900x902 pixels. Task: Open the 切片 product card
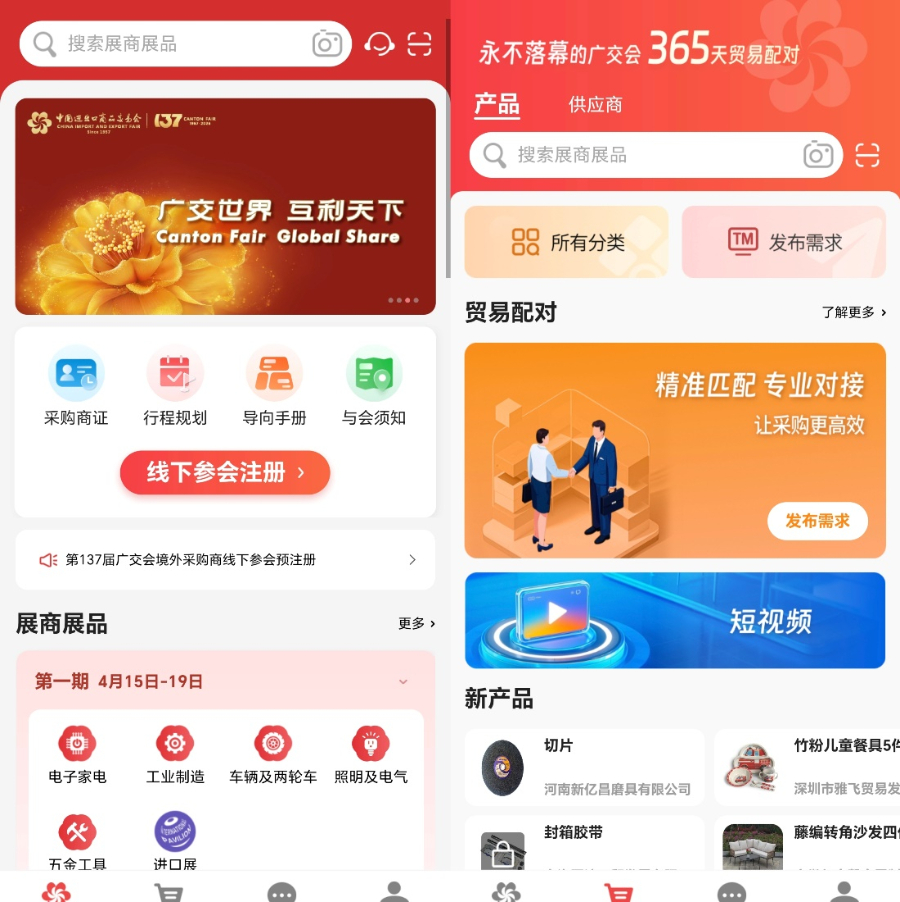(x=585, y=767)
